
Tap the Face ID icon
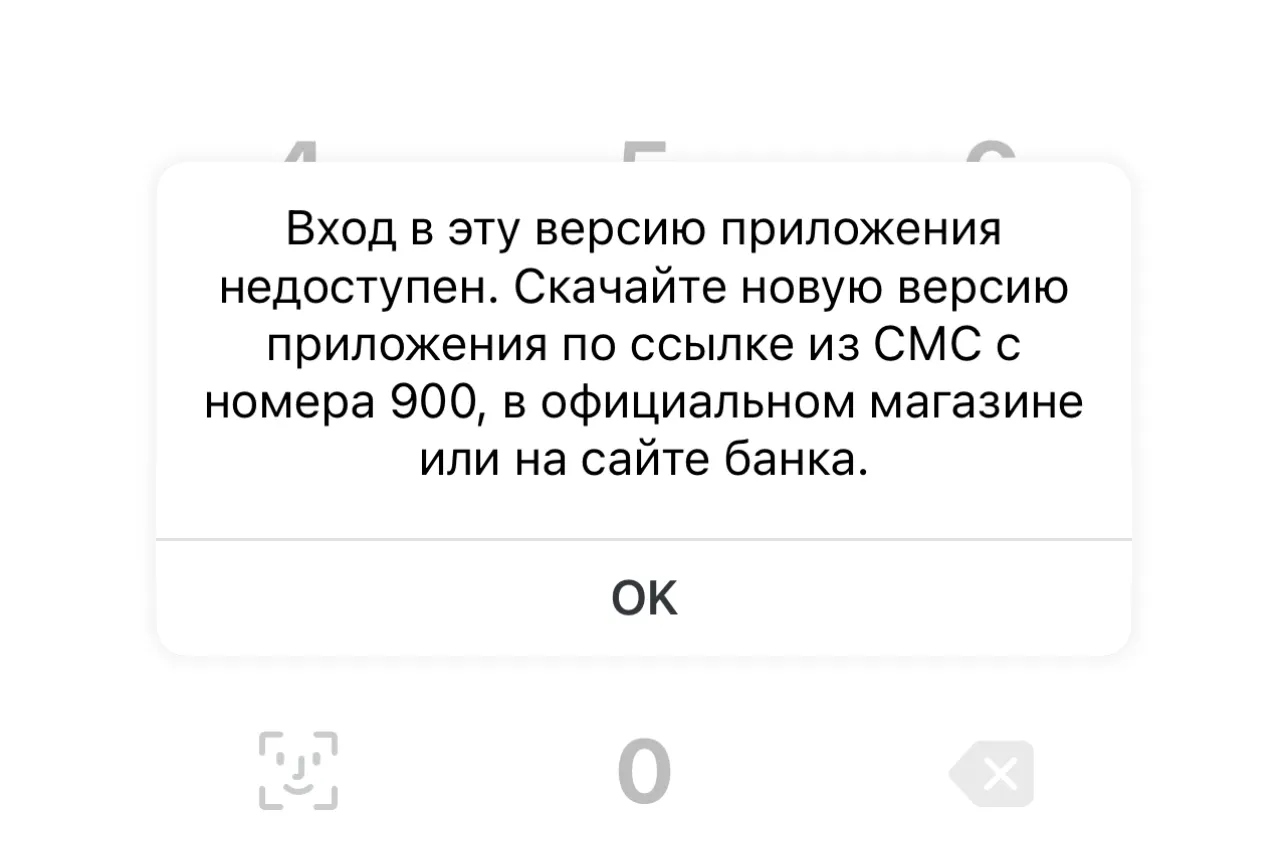click(298, 769)
